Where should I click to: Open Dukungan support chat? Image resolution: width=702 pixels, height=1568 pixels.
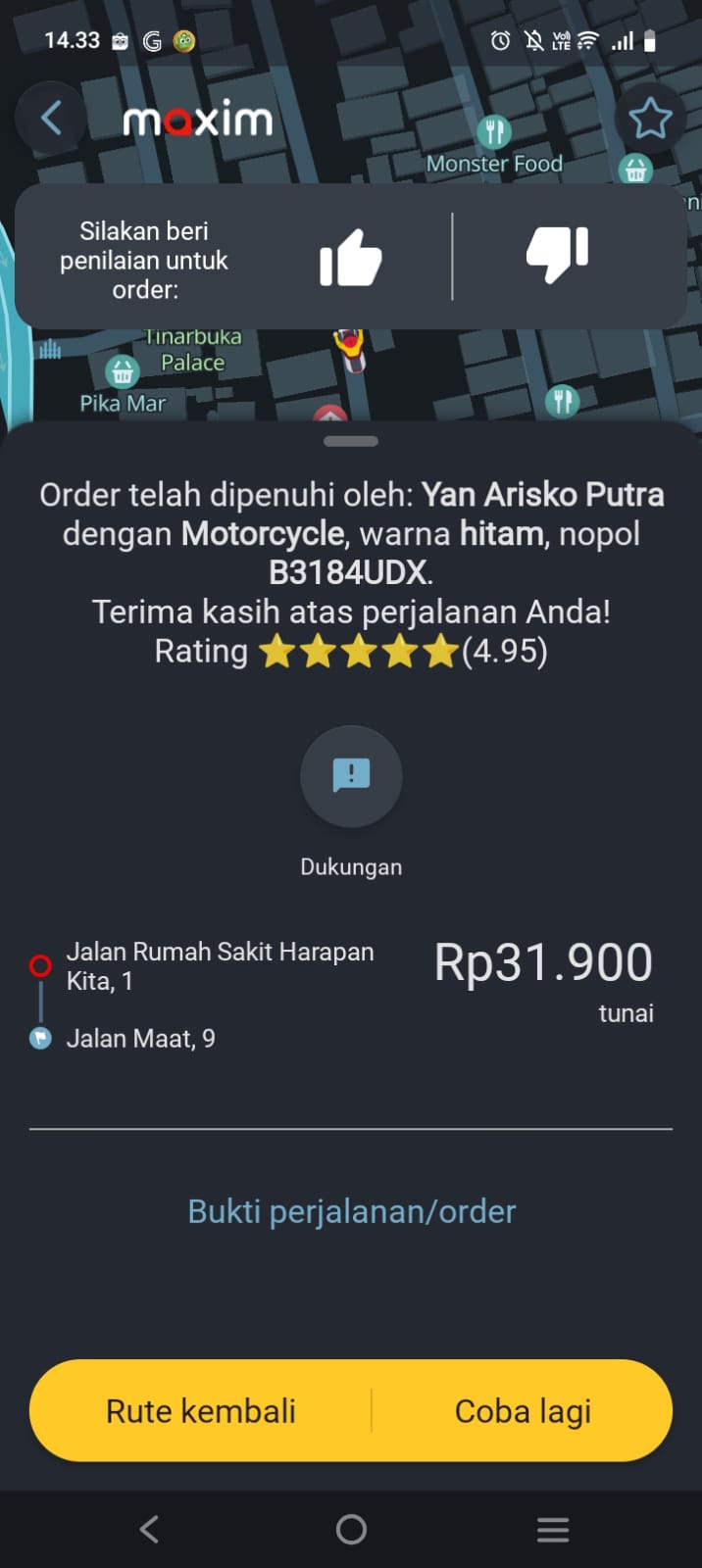(351, 776)
